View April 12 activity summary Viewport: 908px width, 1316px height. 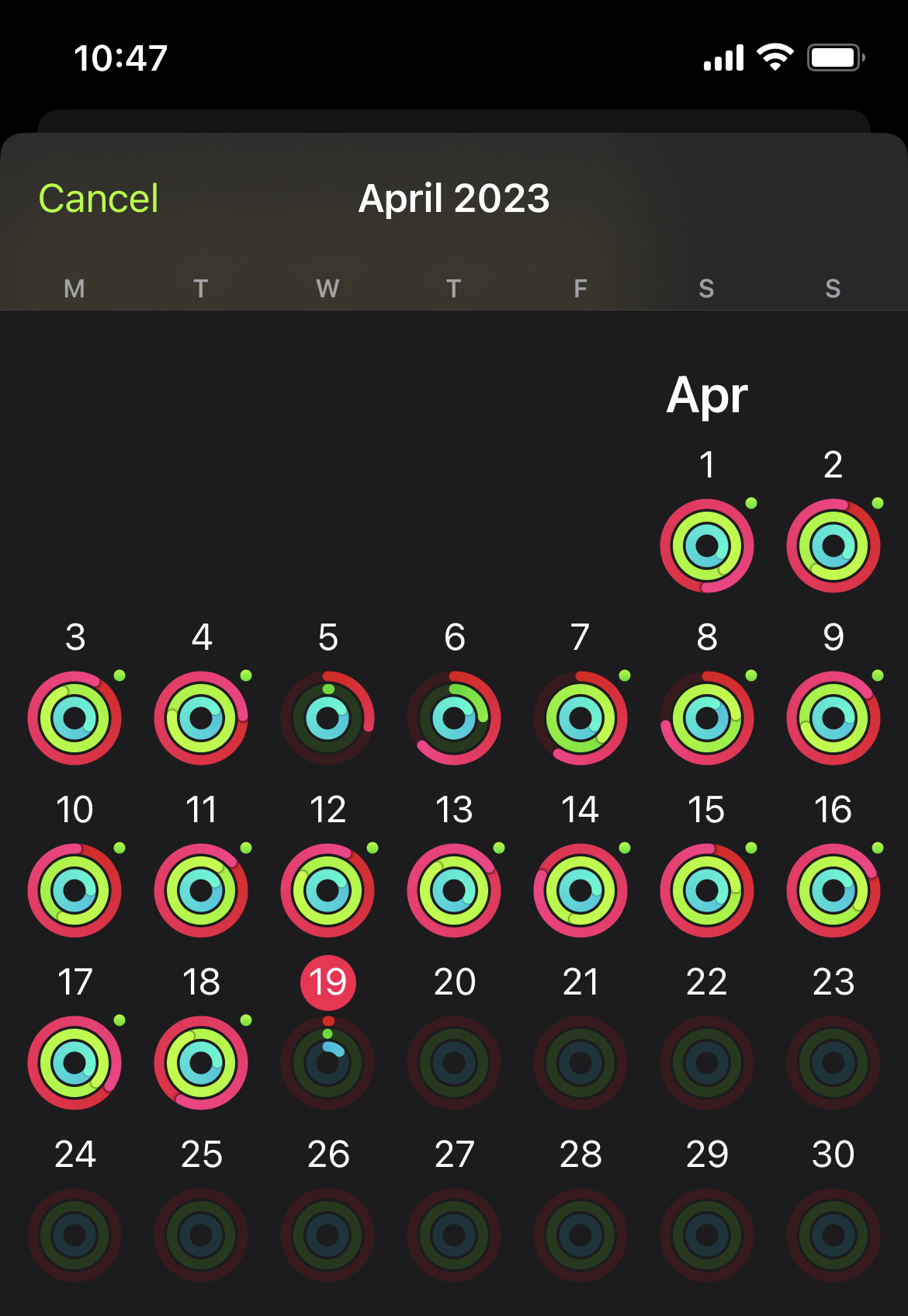(328, 890)
